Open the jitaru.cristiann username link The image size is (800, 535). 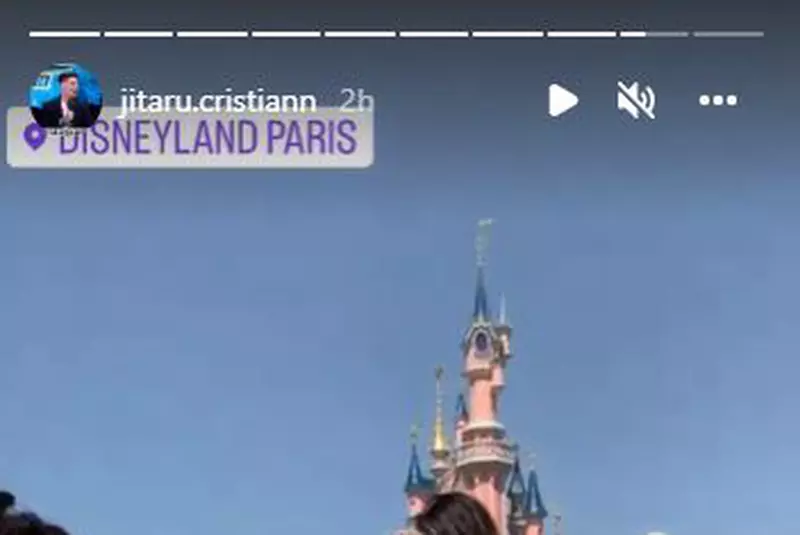[x=217, y=101]
